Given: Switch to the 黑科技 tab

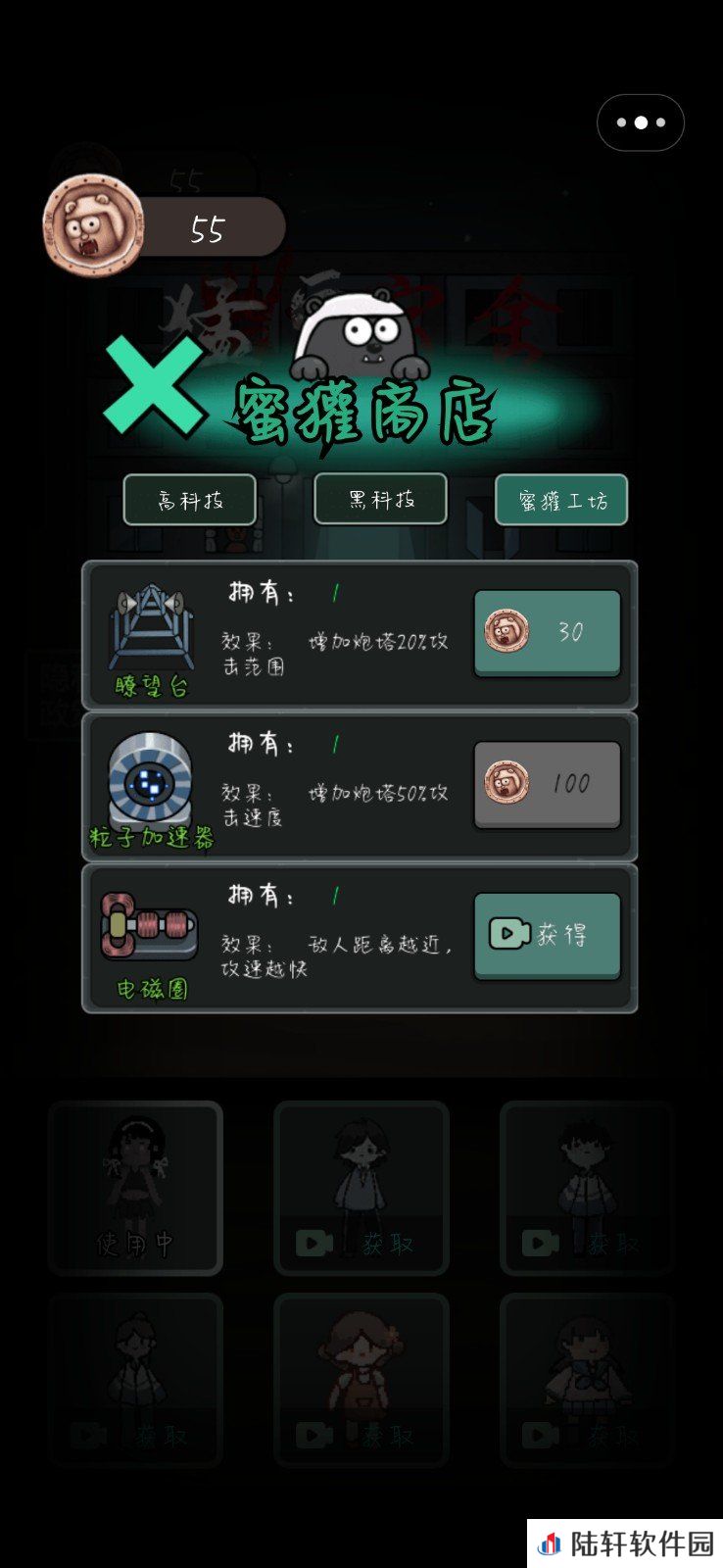Looking at the screenshot, I should pos(380,499).
